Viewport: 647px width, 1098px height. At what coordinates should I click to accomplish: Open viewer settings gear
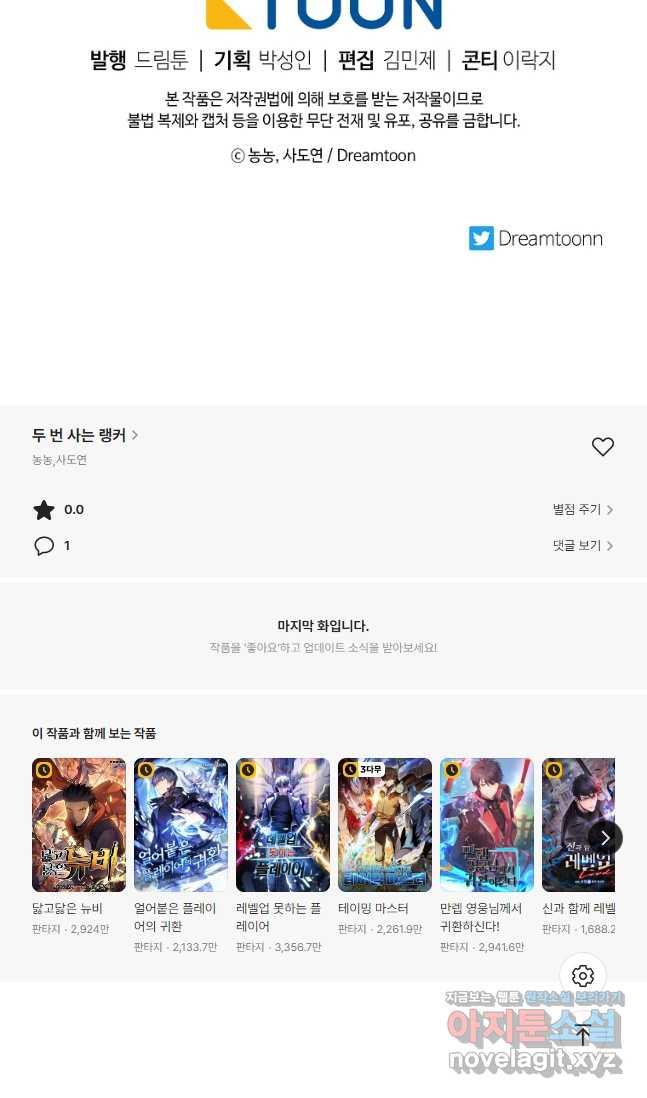(x=583, y=975)
